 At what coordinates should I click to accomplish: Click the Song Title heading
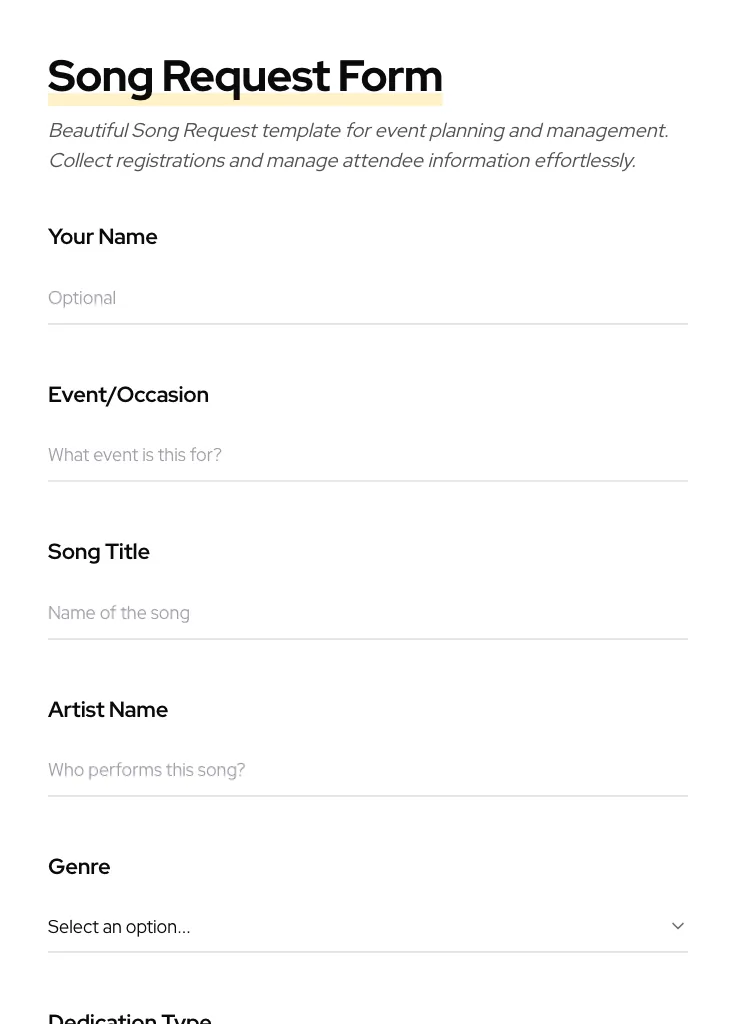98,551
